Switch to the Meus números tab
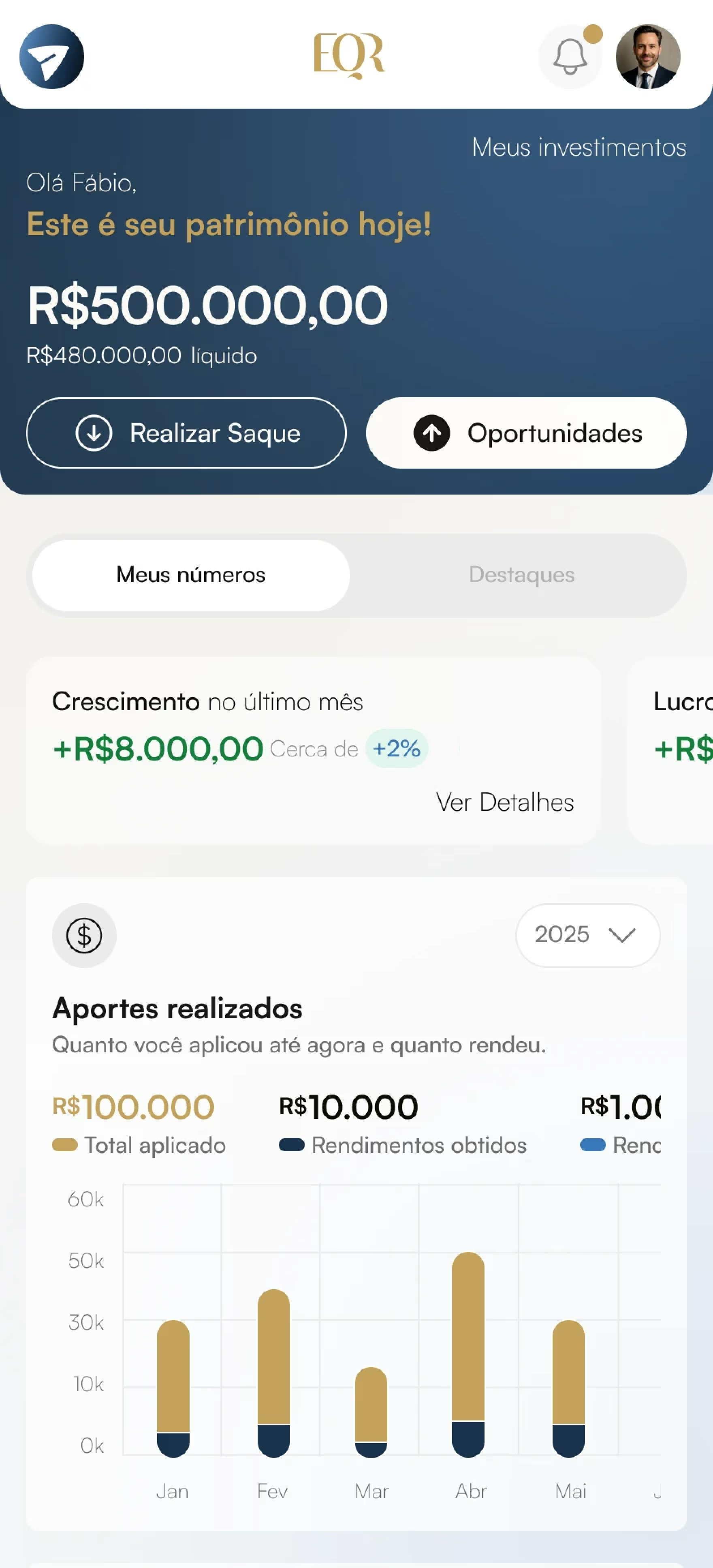 click(191, 574)
